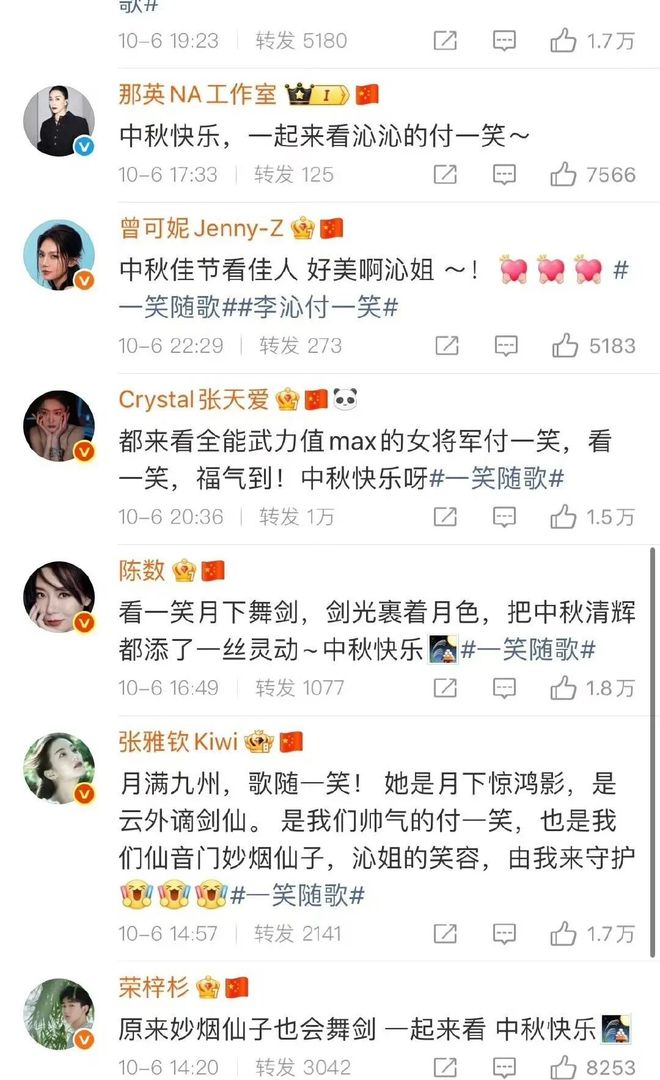
Task: Repost 张雅钦 Kiwi's comment
Action: click(x=445, y=934)
